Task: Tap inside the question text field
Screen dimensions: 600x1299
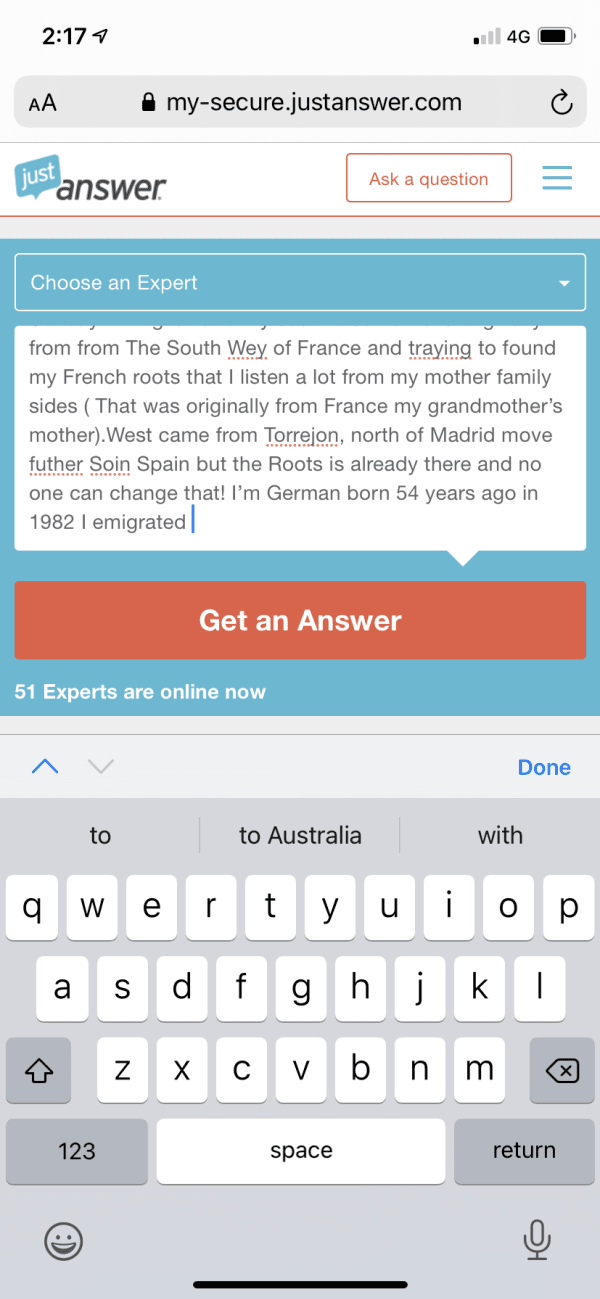Action: pos(300,435)
